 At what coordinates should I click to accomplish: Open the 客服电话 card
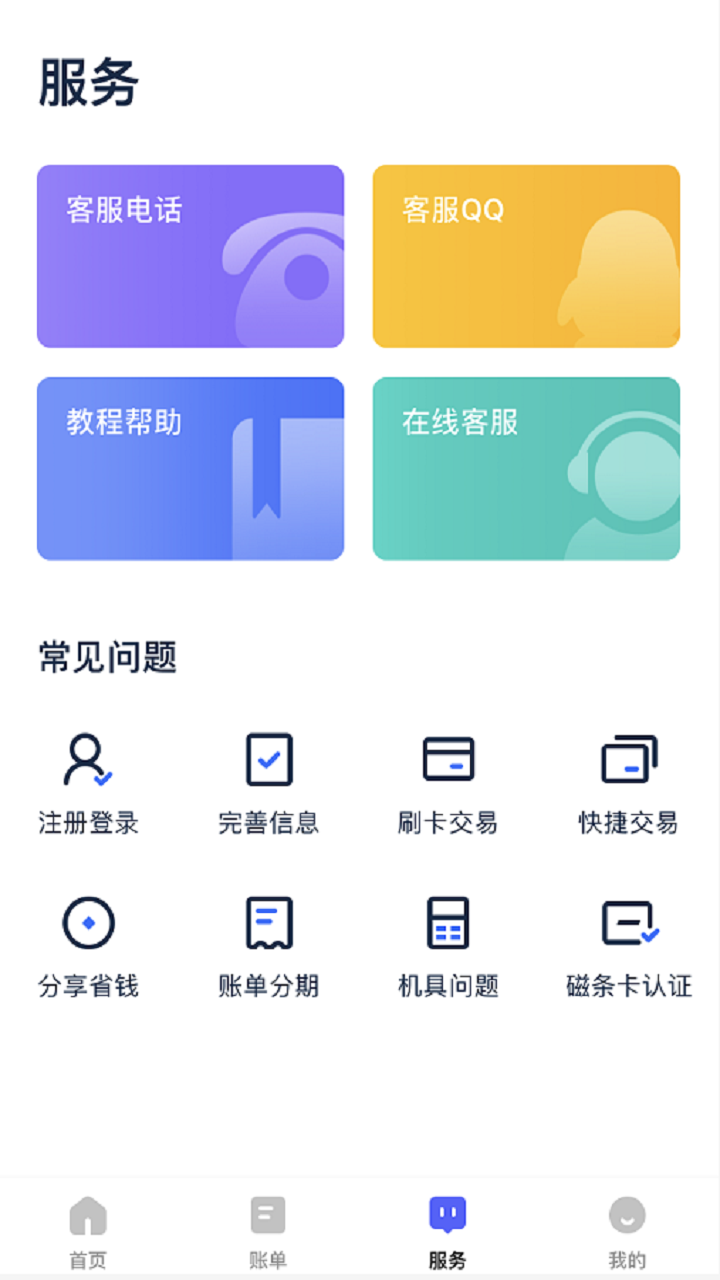tap(190, 256)
